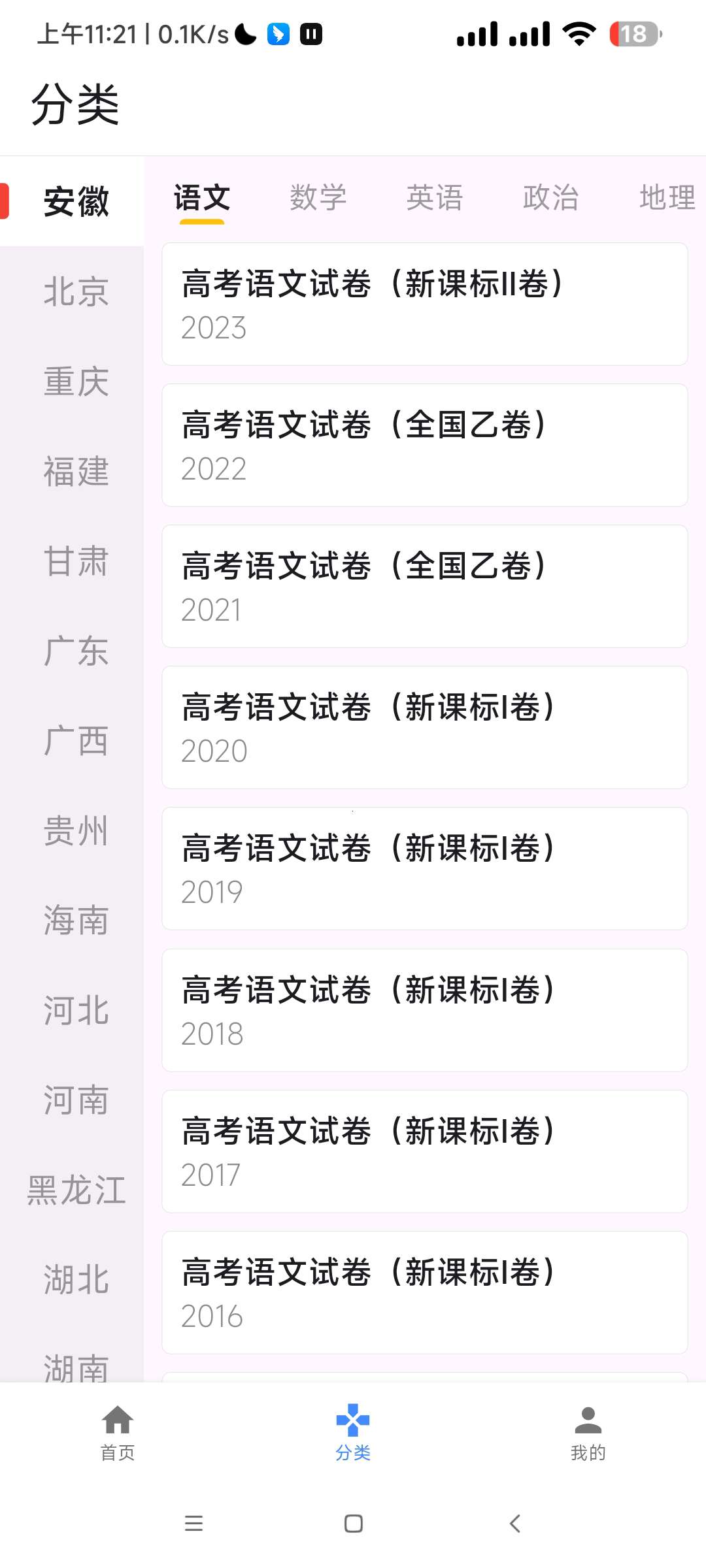
Task: Select 黑龙江 province
Action: (76, 1190)
